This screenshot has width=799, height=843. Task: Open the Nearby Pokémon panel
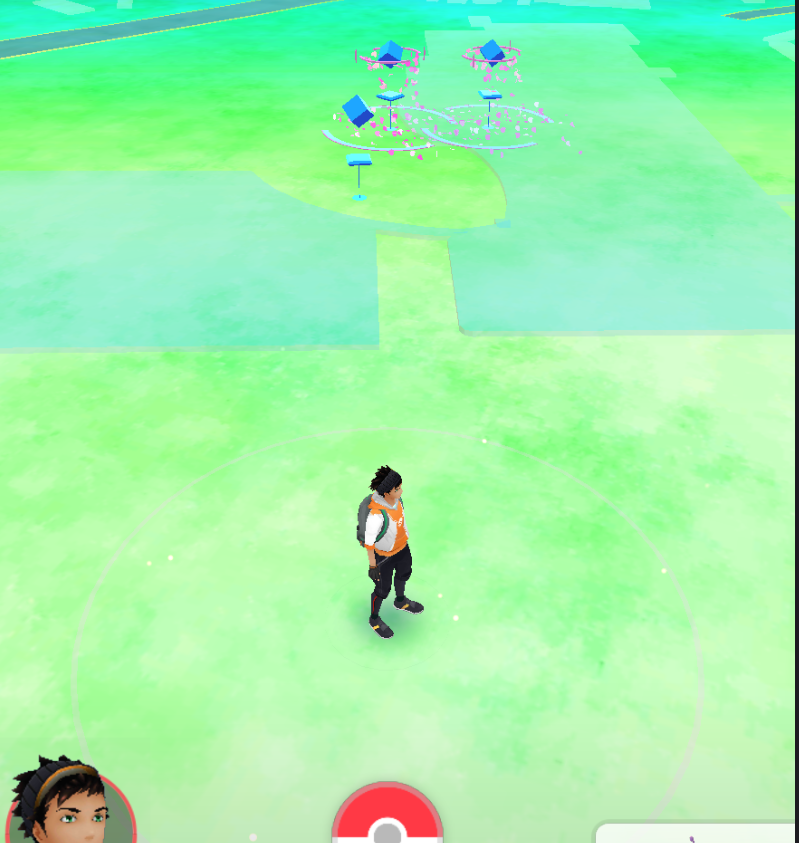click(x=696, y=833)
